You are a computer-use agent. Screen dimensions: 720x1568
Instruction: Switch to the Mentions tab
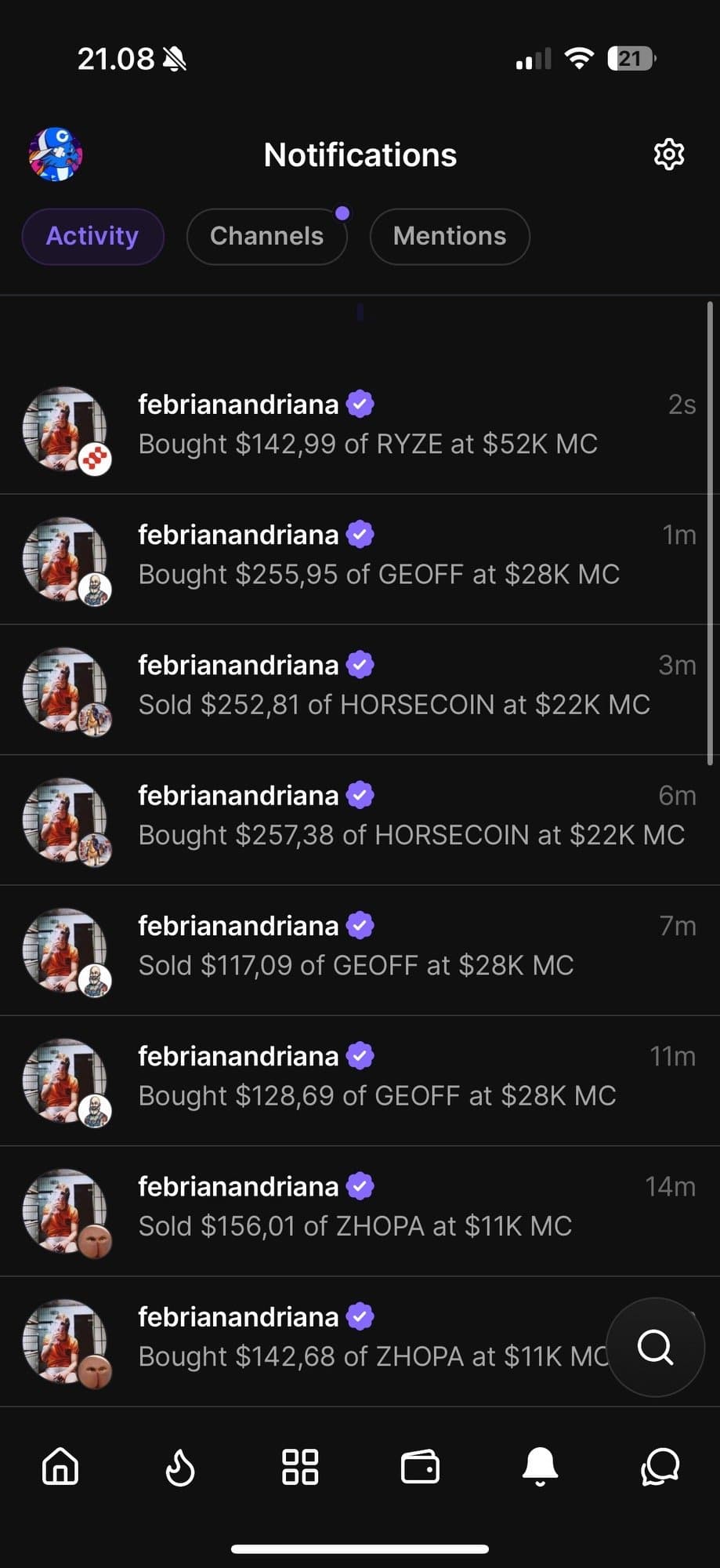coord(449,236)
